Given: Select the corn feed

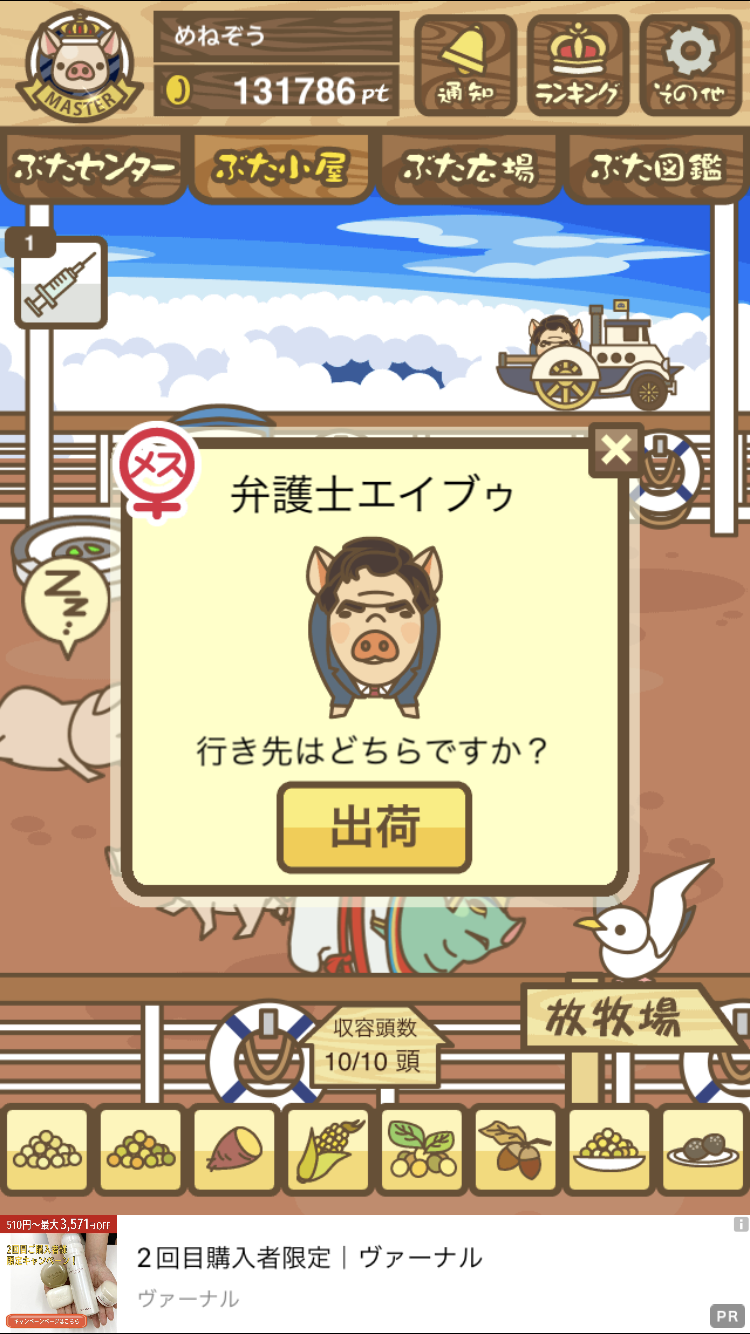Looking at the screenshot, I should [x=329, y=1150].
